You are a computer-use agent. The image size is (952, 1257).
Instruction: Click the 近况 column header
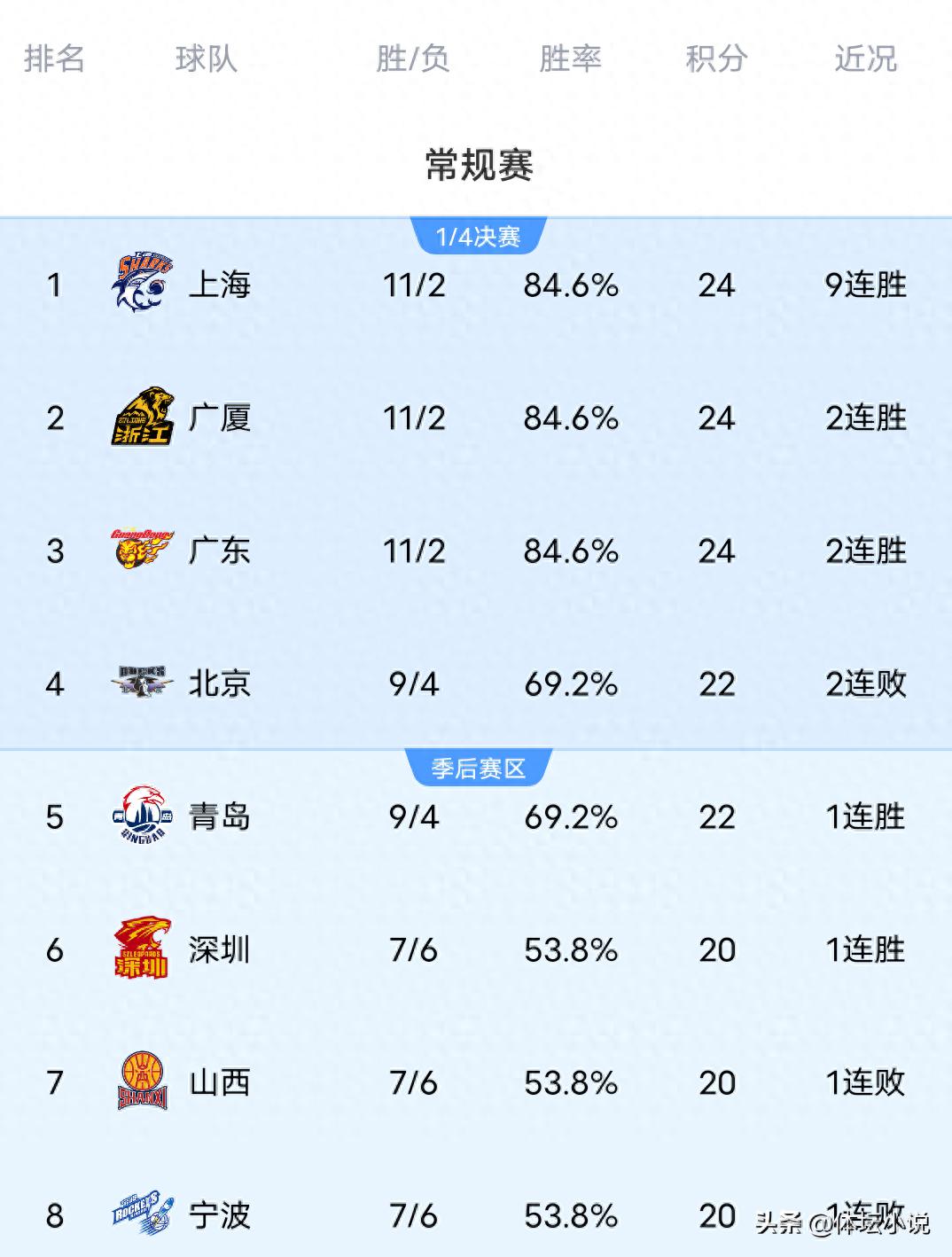pyautogui.click(x=865, y=60)
